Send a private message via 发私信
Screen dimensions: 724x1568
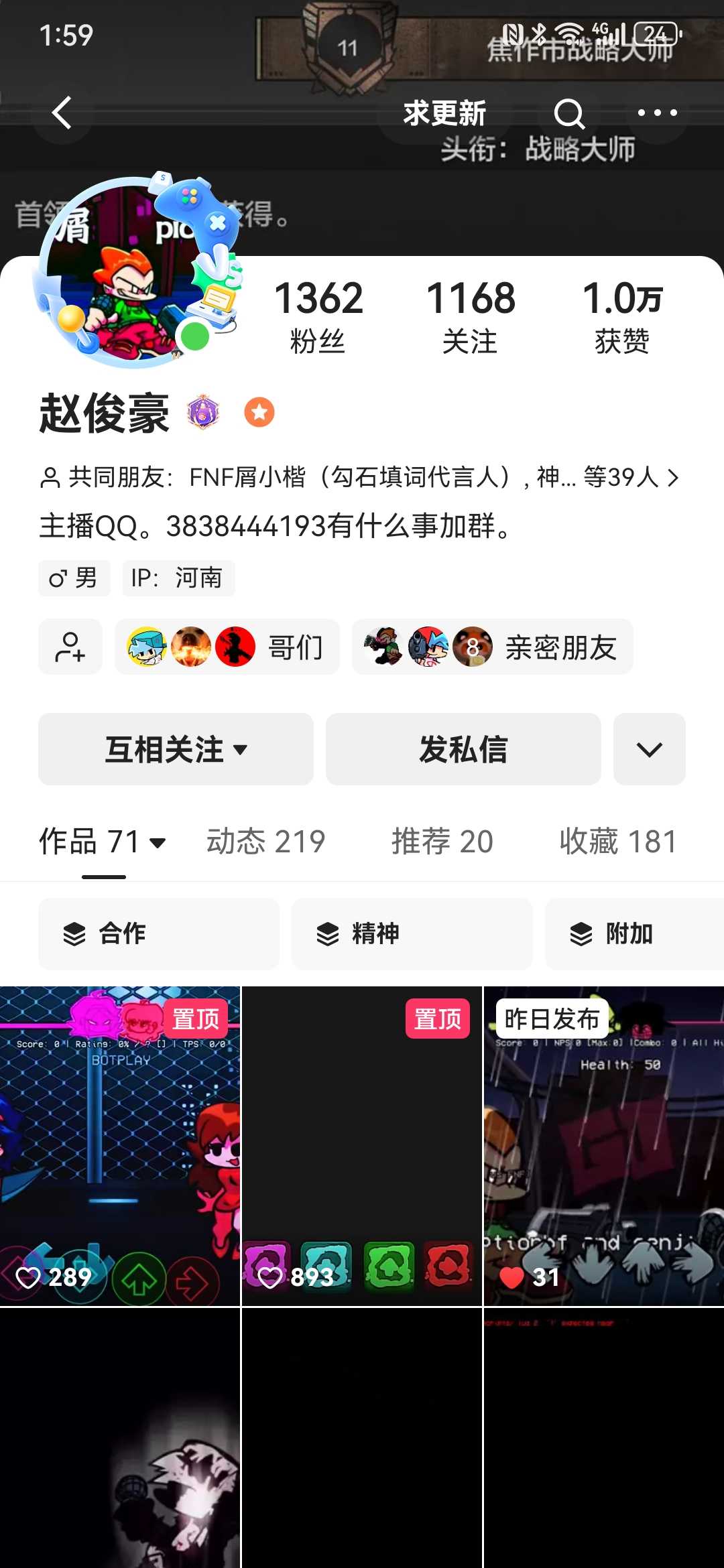point(463,749)
